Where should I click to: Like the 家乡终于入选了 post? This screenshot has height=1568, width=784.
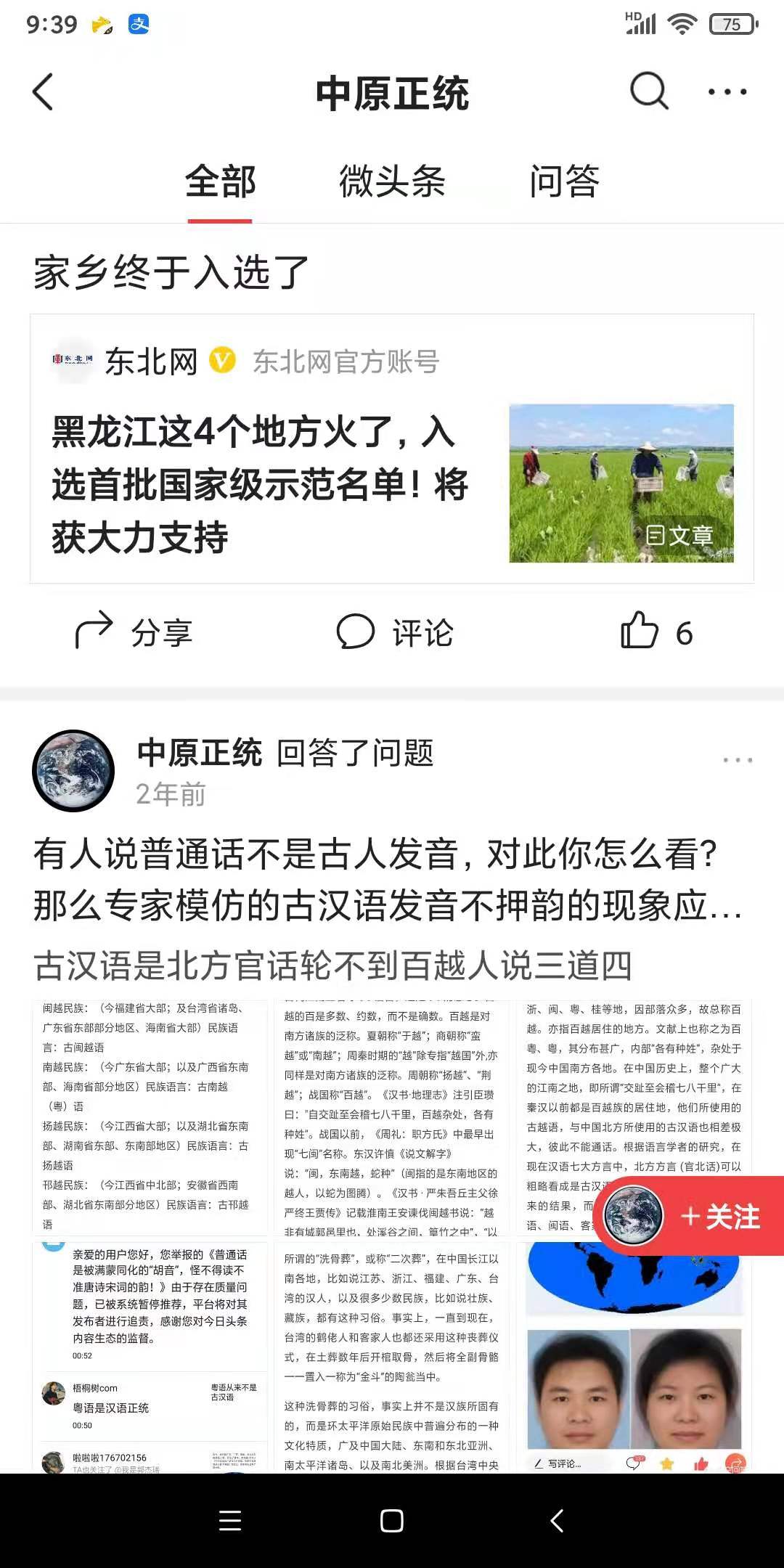pyautogui.click(x=657, y=632)
